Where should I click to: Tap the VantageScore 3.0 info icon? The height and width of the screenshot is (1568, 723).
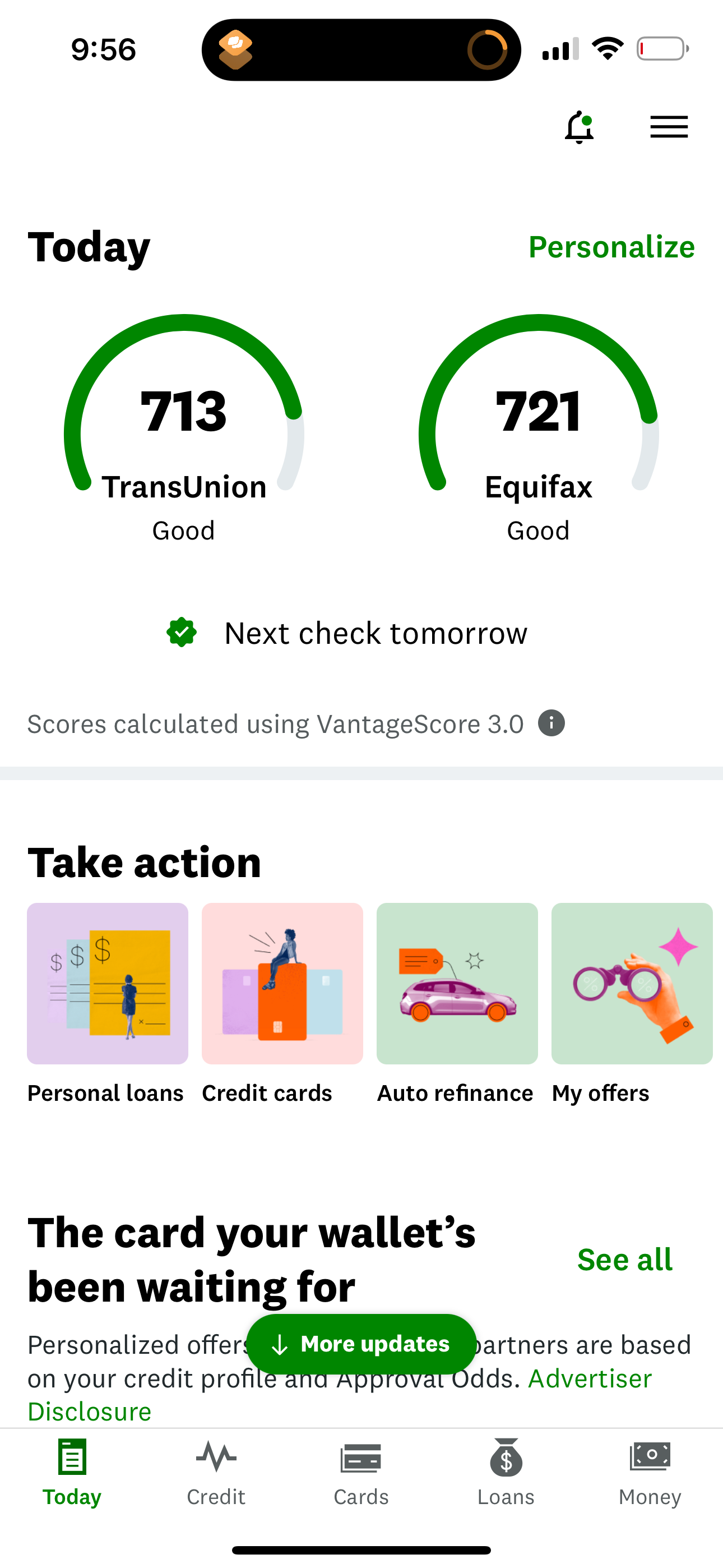coord(551,723)
